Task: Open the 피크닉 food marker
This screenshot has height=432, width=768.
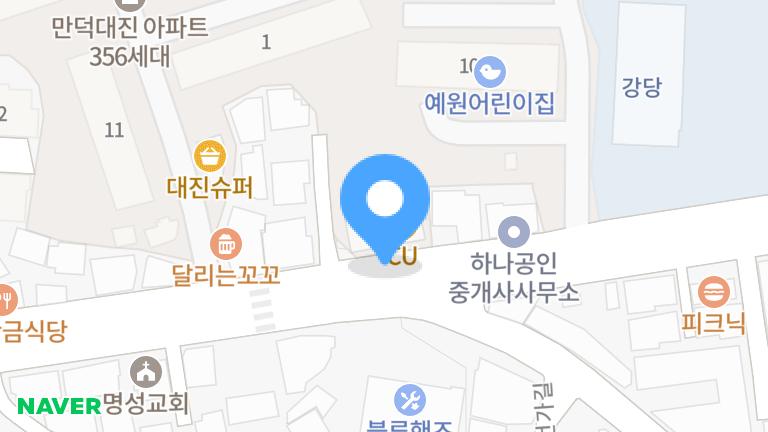Action: point(714,292)
